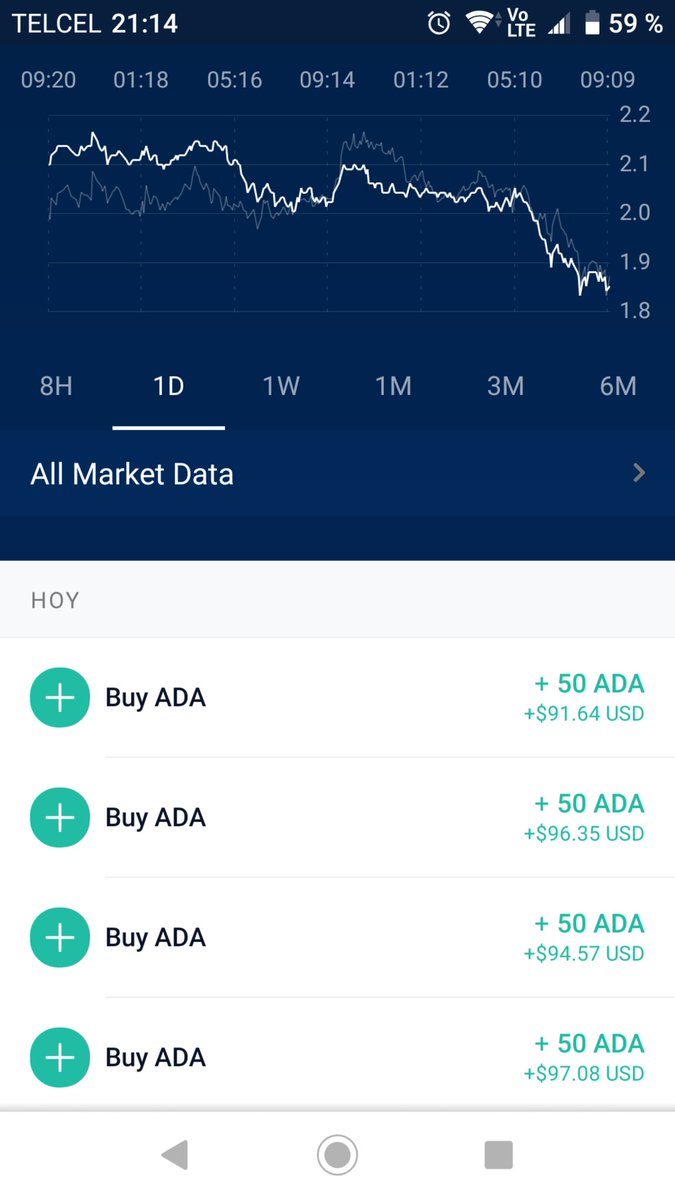Select the 3M time range

[505, 386]
